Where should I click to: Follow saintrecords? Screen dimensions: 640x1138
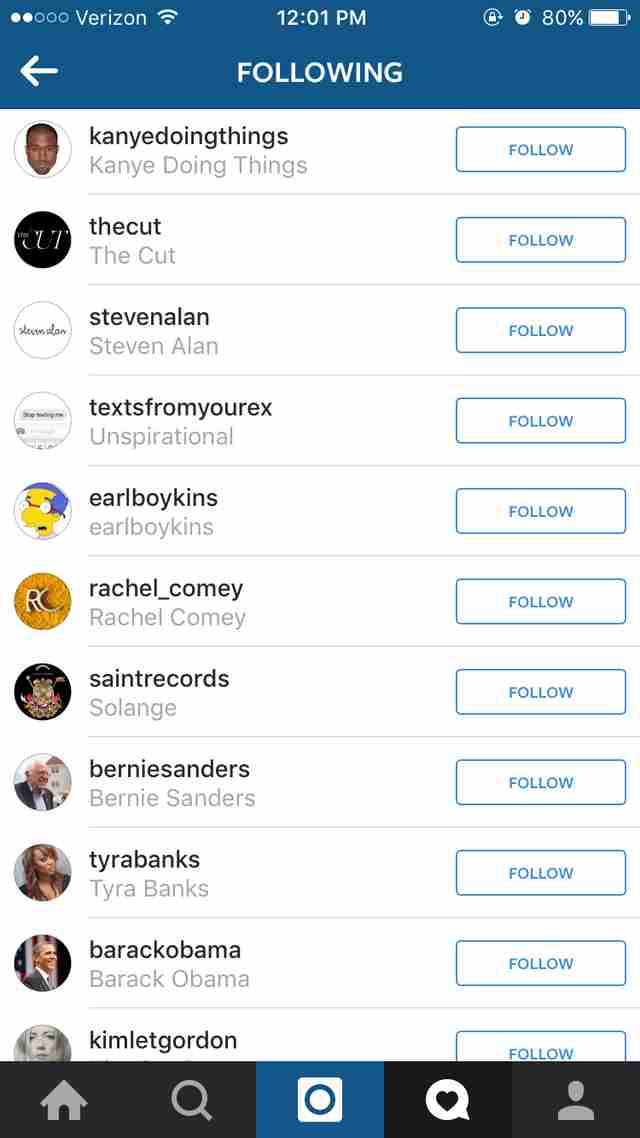click(541, 692)
